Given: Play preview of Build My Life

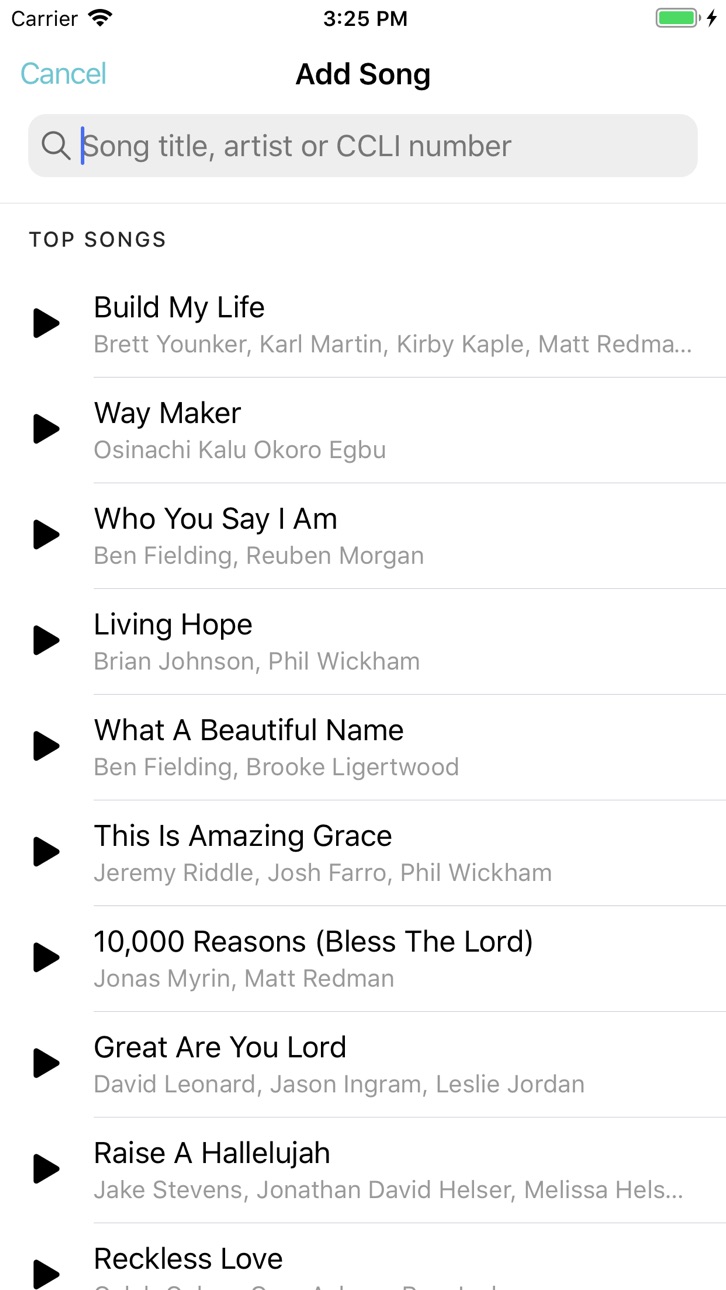Looking at the screenshot, I should point(46,323).
